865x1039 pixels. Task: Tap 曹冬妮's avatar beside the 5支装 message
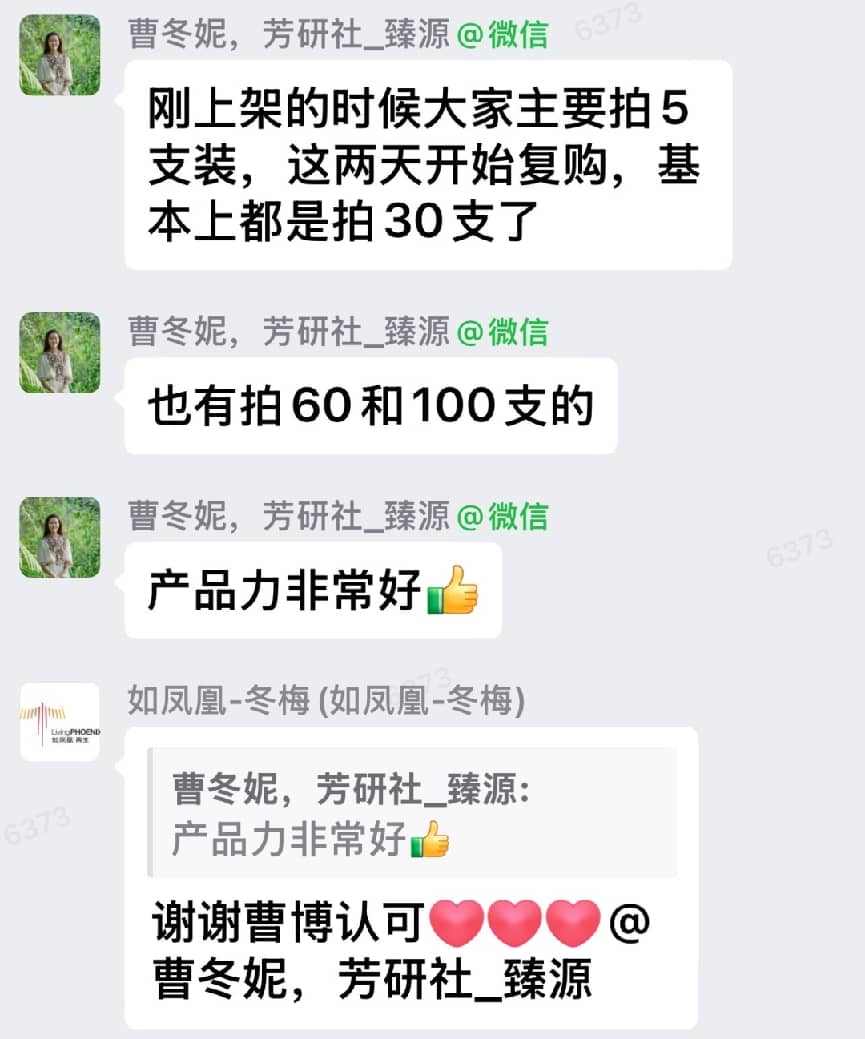[60, 55]
